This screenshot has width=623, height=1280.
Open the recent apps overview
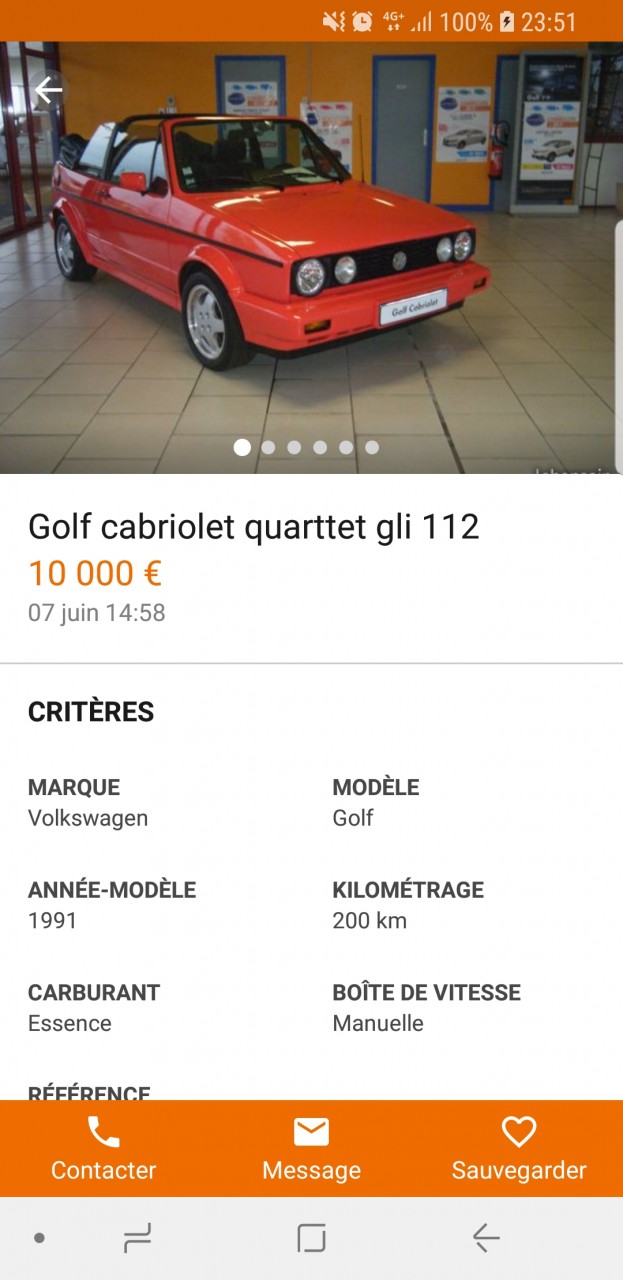[x=138, y=1238]
